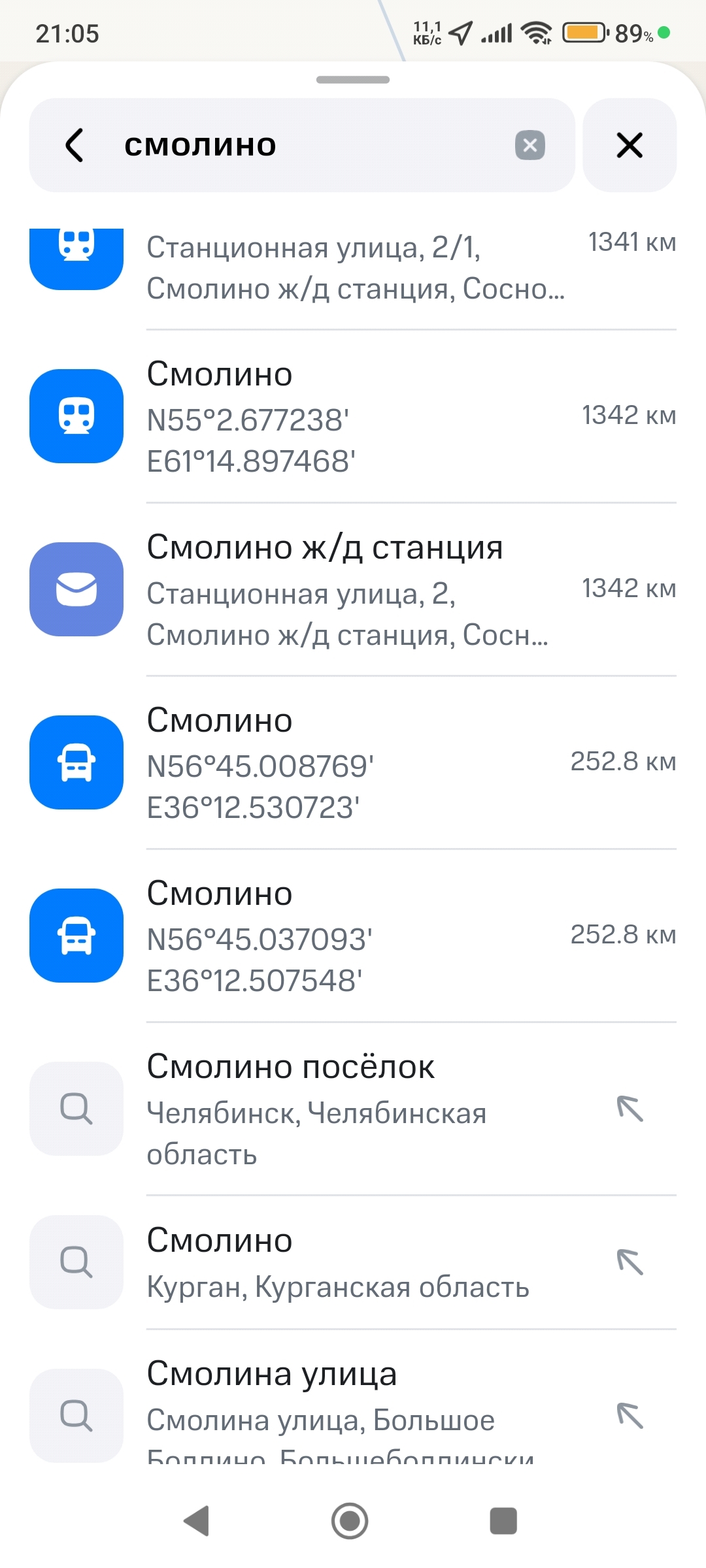Insert the Смолино посёлок suggestion into the search field

pos(630,1109)
